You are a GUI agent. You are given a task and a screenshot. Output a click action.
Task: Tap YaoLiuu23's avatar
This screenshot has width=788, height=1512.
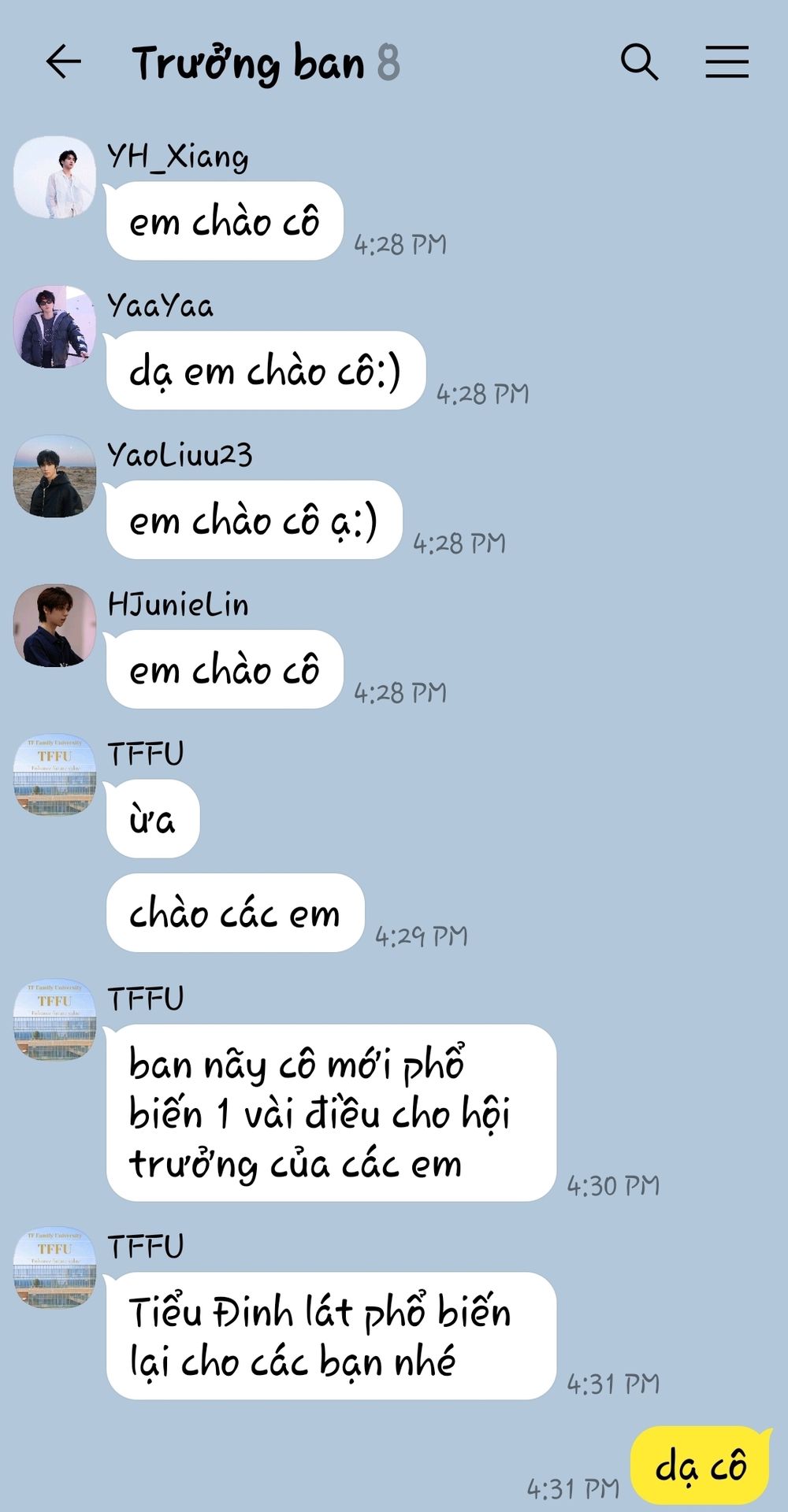54,476
